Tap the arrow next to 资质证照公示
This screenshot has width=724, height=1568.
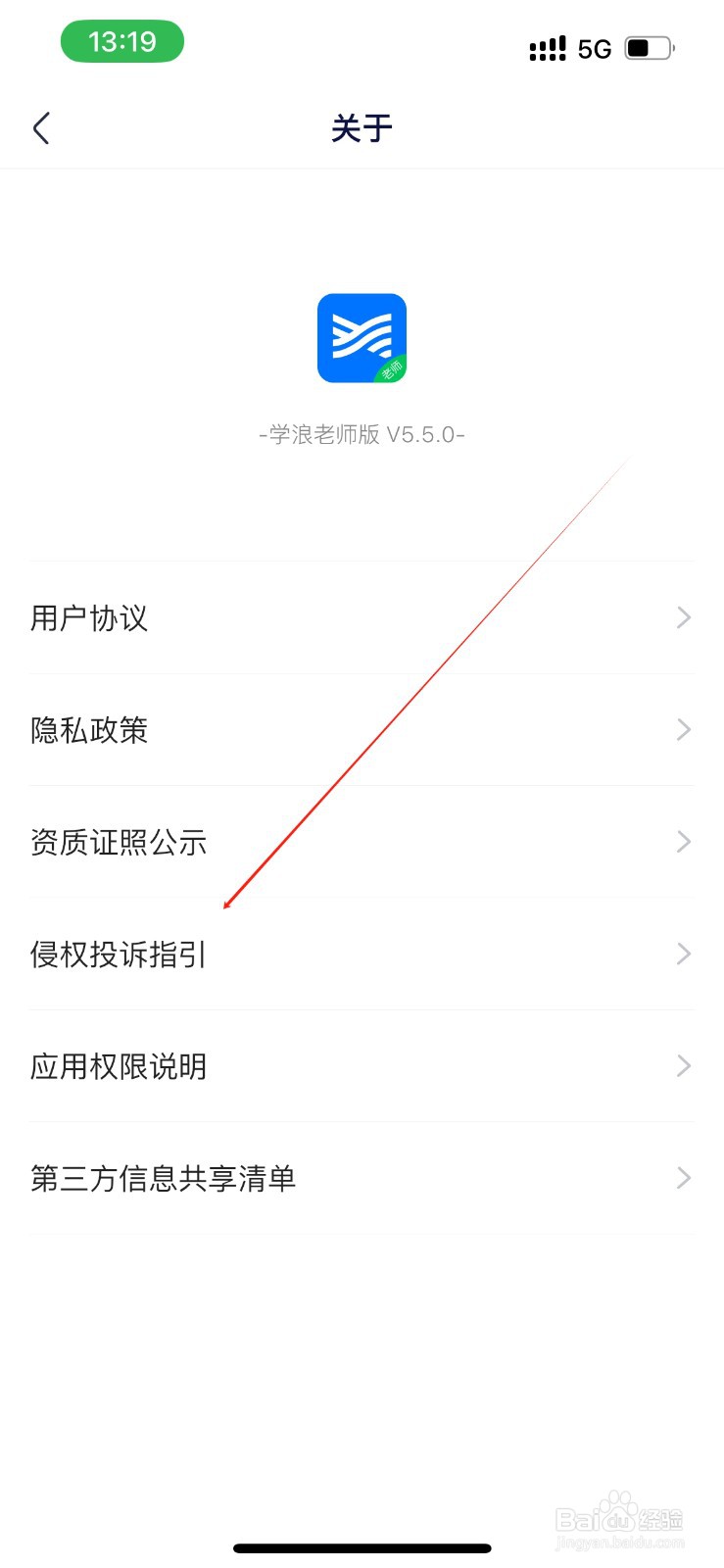[683, 842]
